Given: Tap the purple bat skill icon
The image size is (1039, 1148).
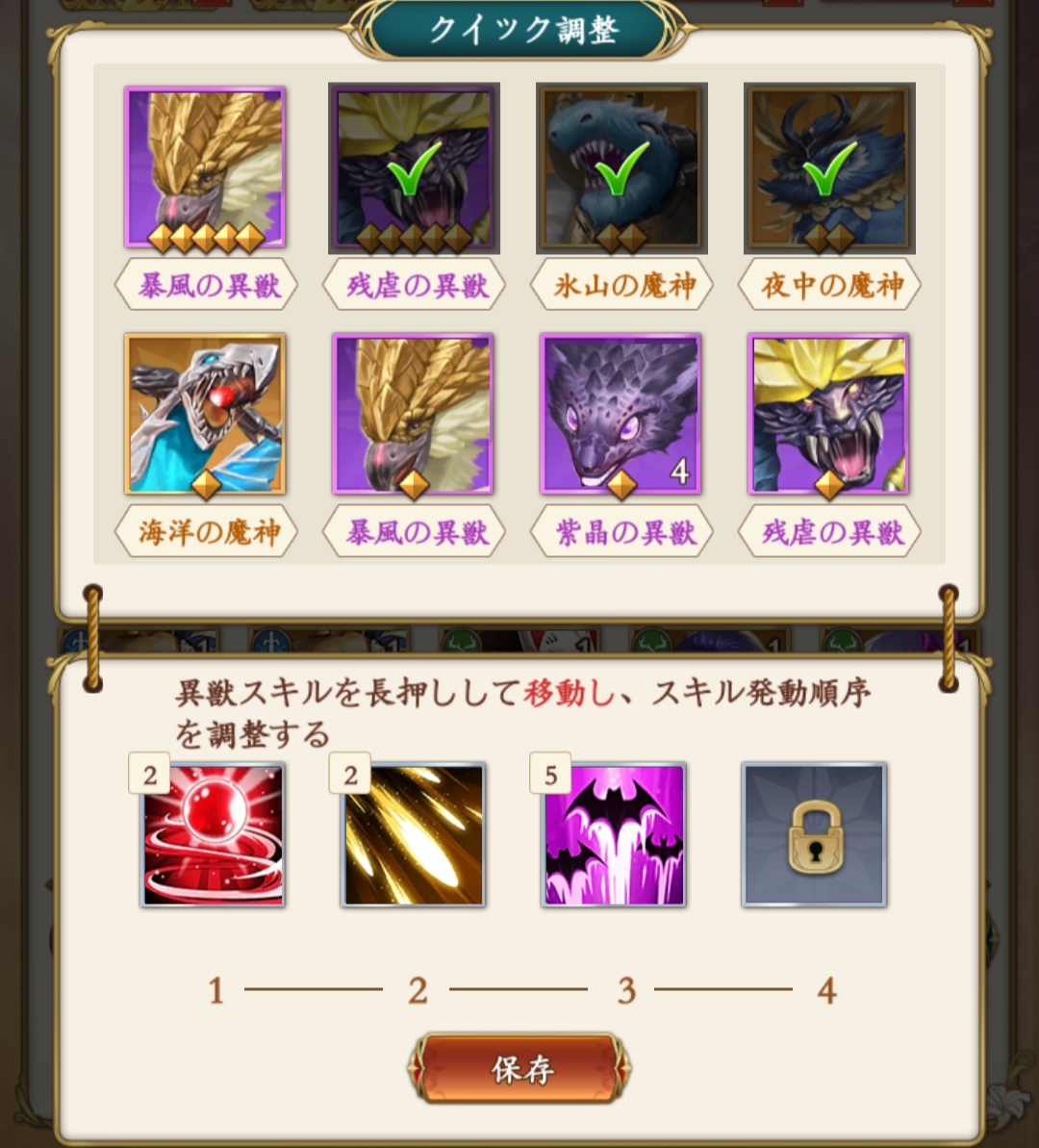Looking at the screenshot, I should tap(614, 834).
